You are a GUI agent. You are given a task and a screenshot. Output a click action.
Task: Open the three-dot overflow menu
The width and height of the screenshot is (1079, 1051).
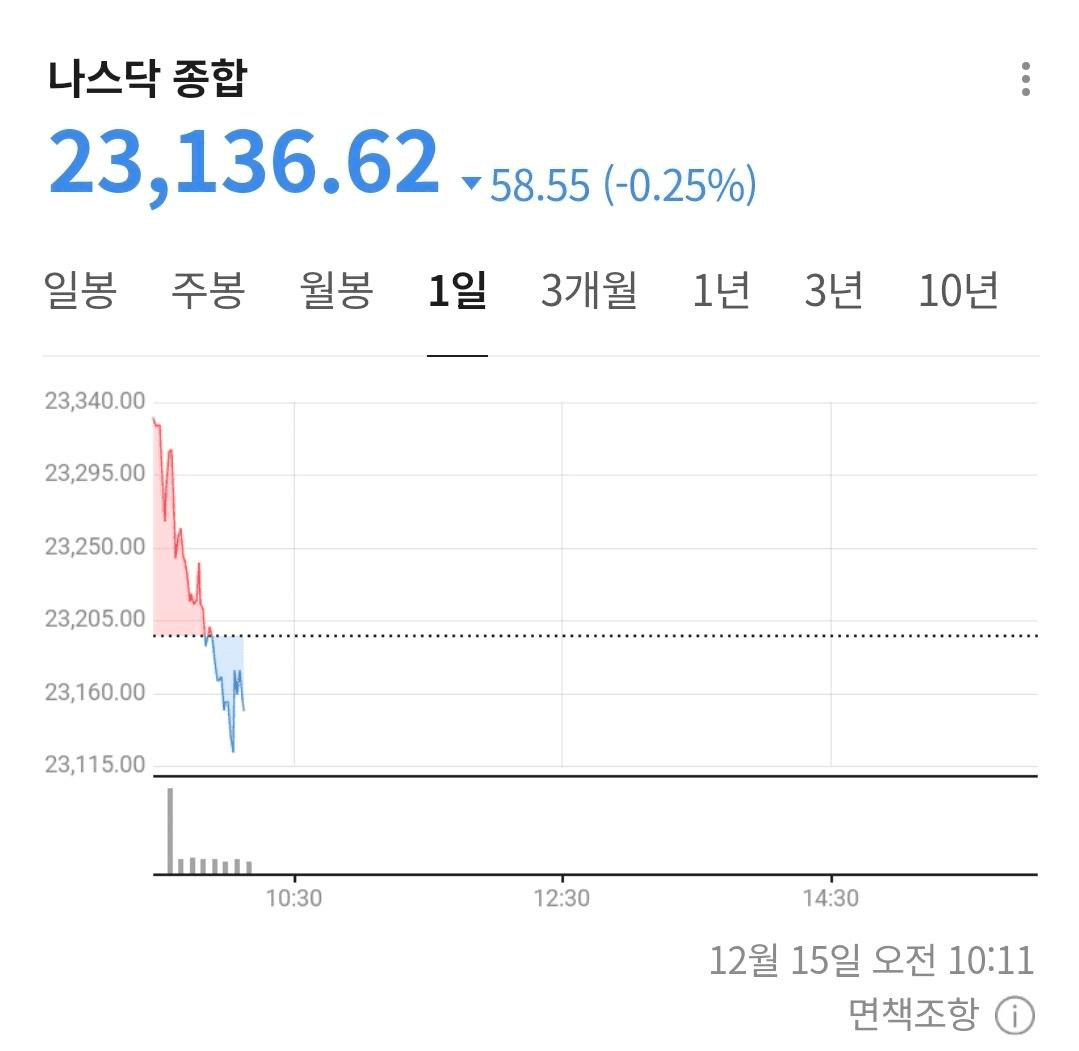(x=1025, y=79)
